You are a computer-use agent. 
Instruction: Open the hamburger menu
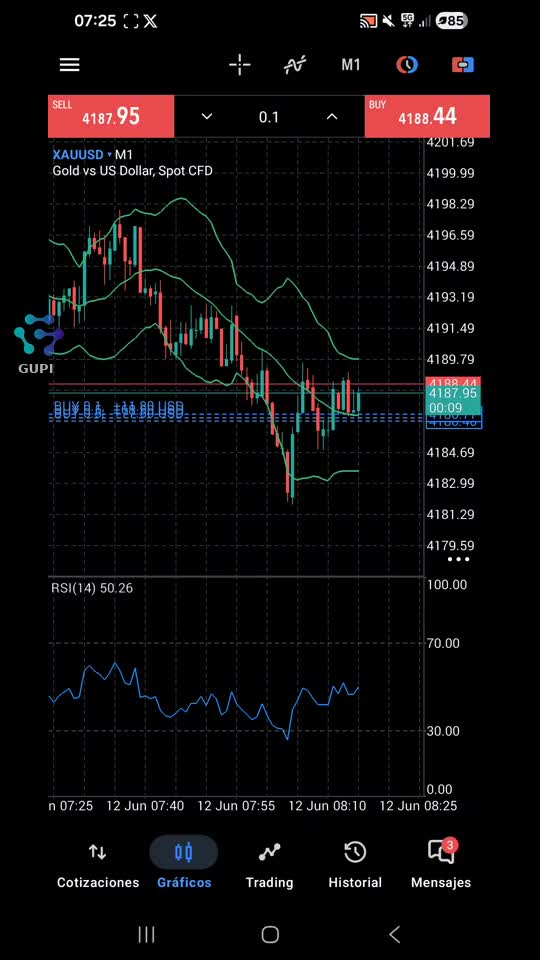(x=69, y=65)
